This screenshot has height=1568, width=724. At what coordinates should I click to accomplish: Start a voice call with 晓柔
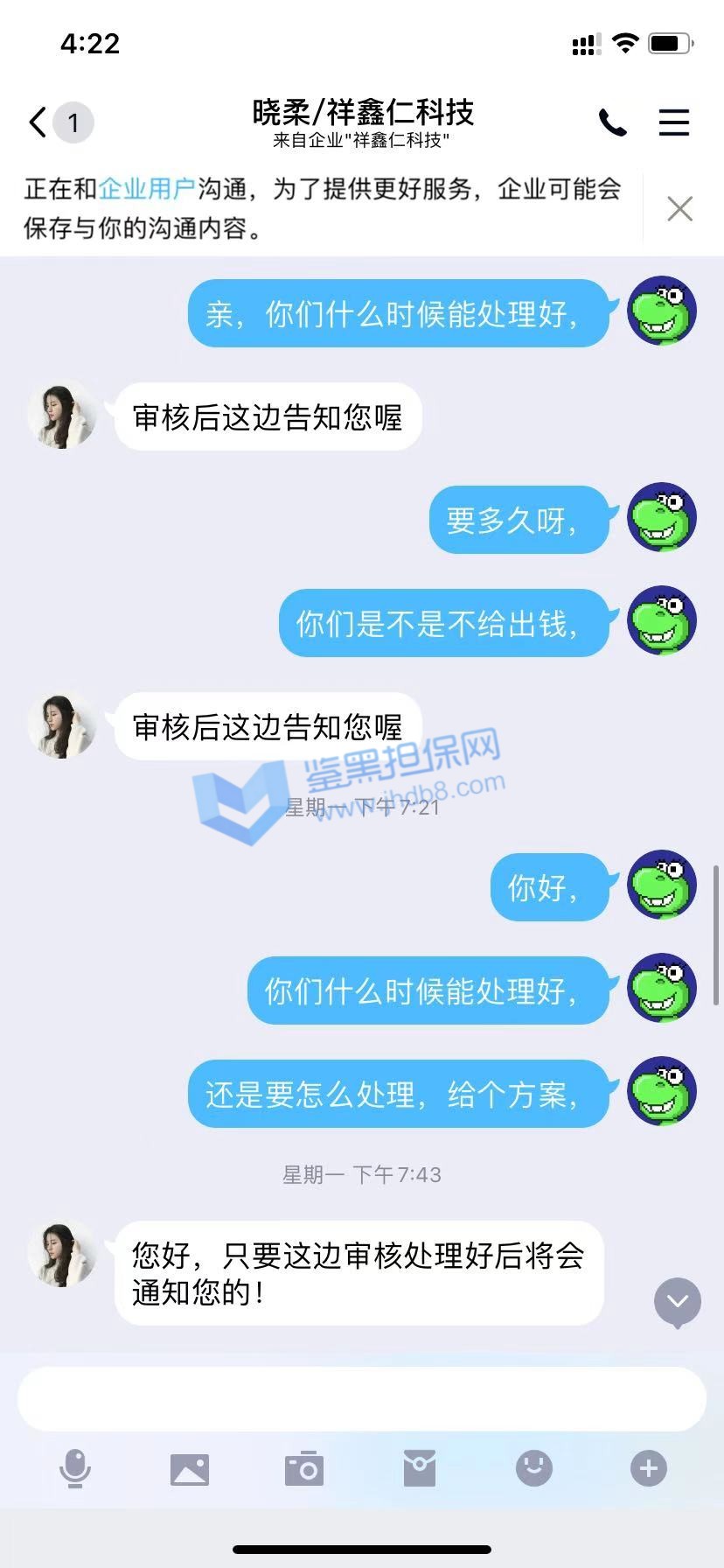612,122
